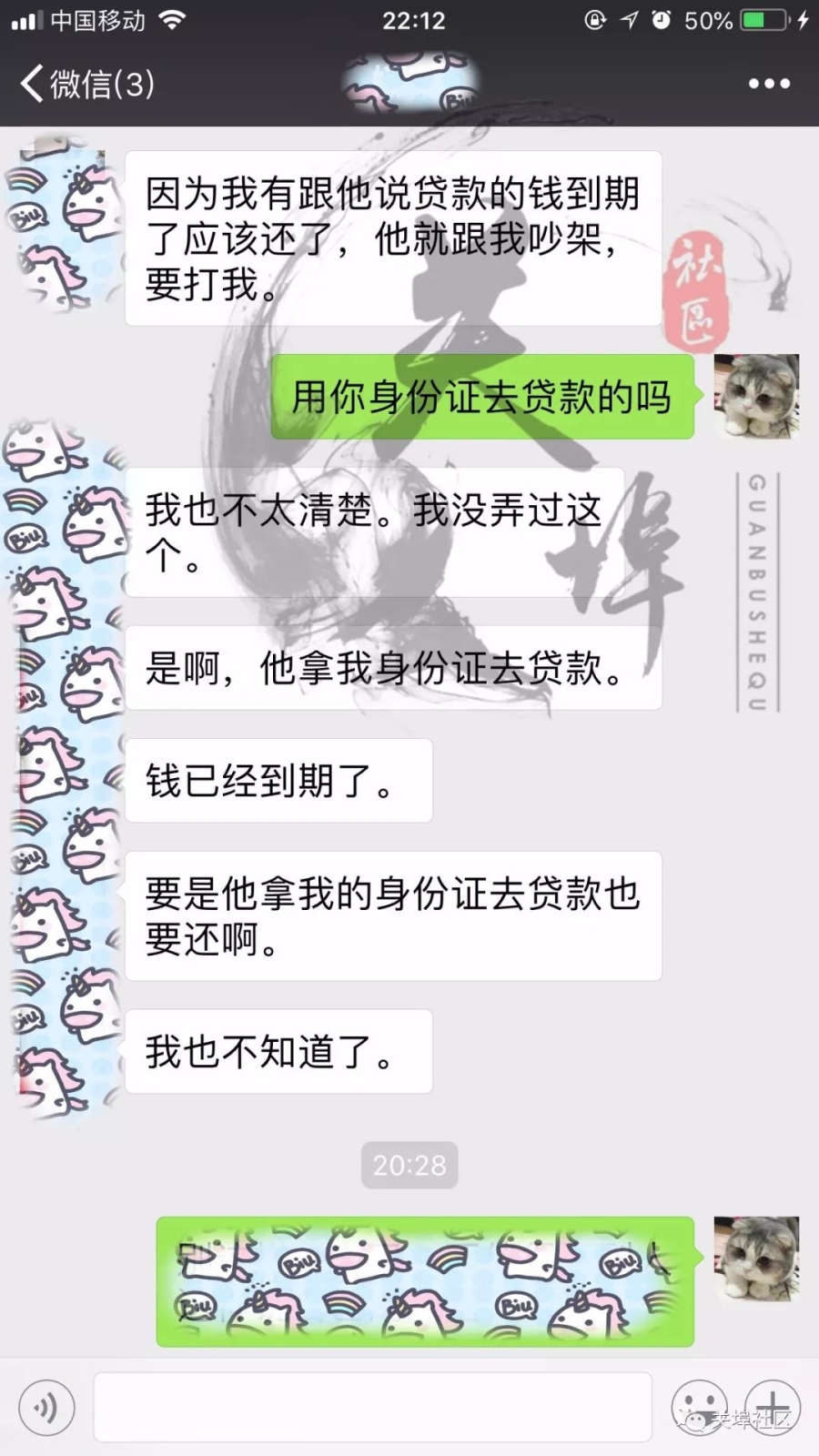The width and height of the screenshot is (819, 1456).
Task: Focus the message text field
Action: [373, 1407]
